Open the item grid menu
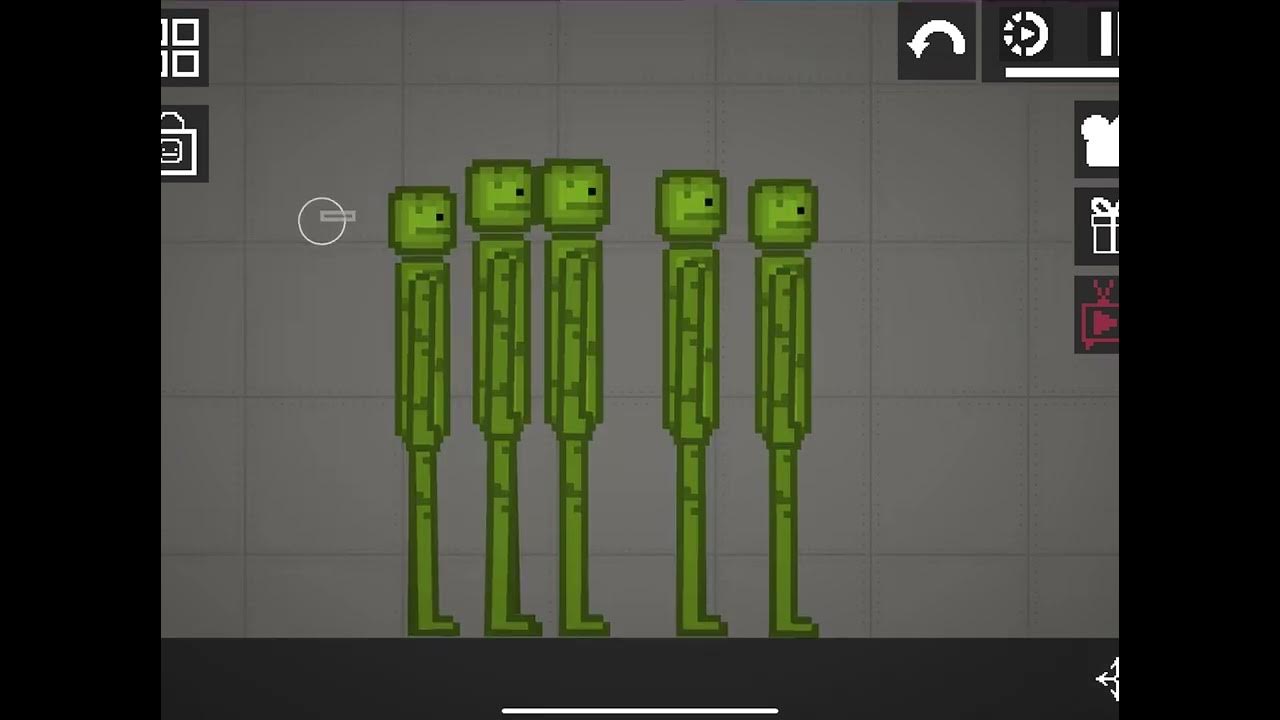Screen dimensions: 1280x720 coord(184,47)
